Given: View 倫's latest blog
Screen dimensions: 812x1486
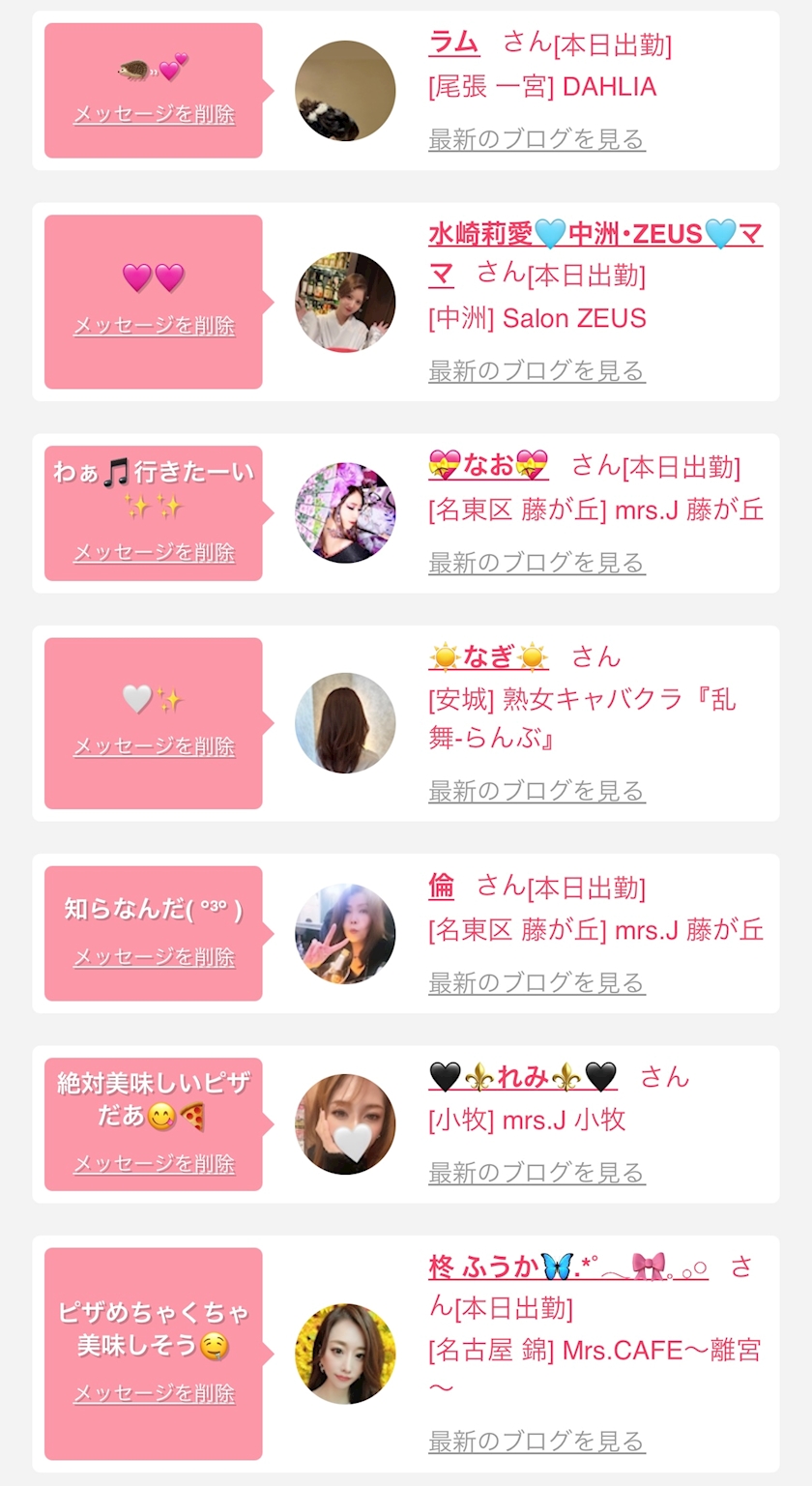Looking at the screenshot, I should coord(536,982).
